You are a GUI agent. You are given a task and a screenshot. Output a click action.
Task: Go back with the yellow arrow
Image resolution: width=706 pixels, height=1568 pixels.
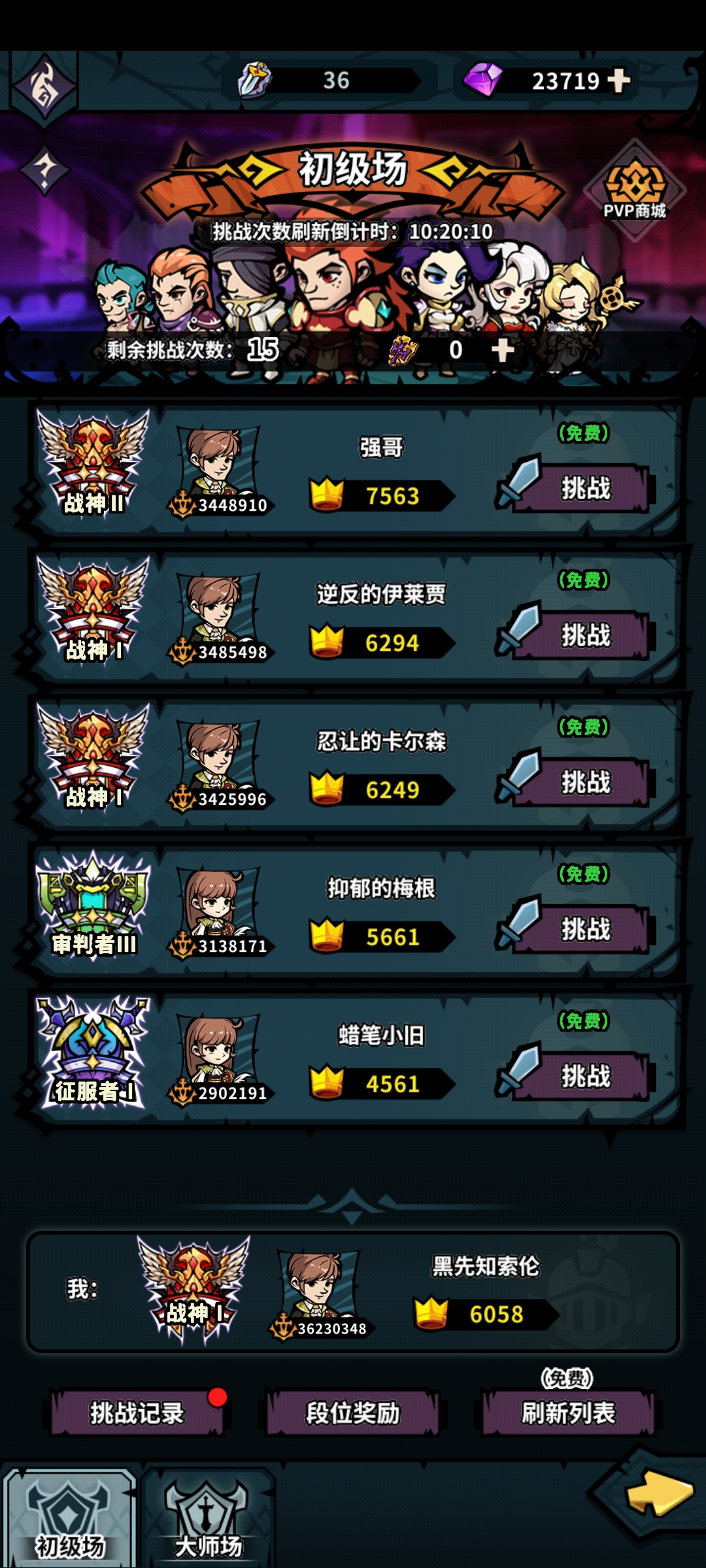(x=658, y=1494)
